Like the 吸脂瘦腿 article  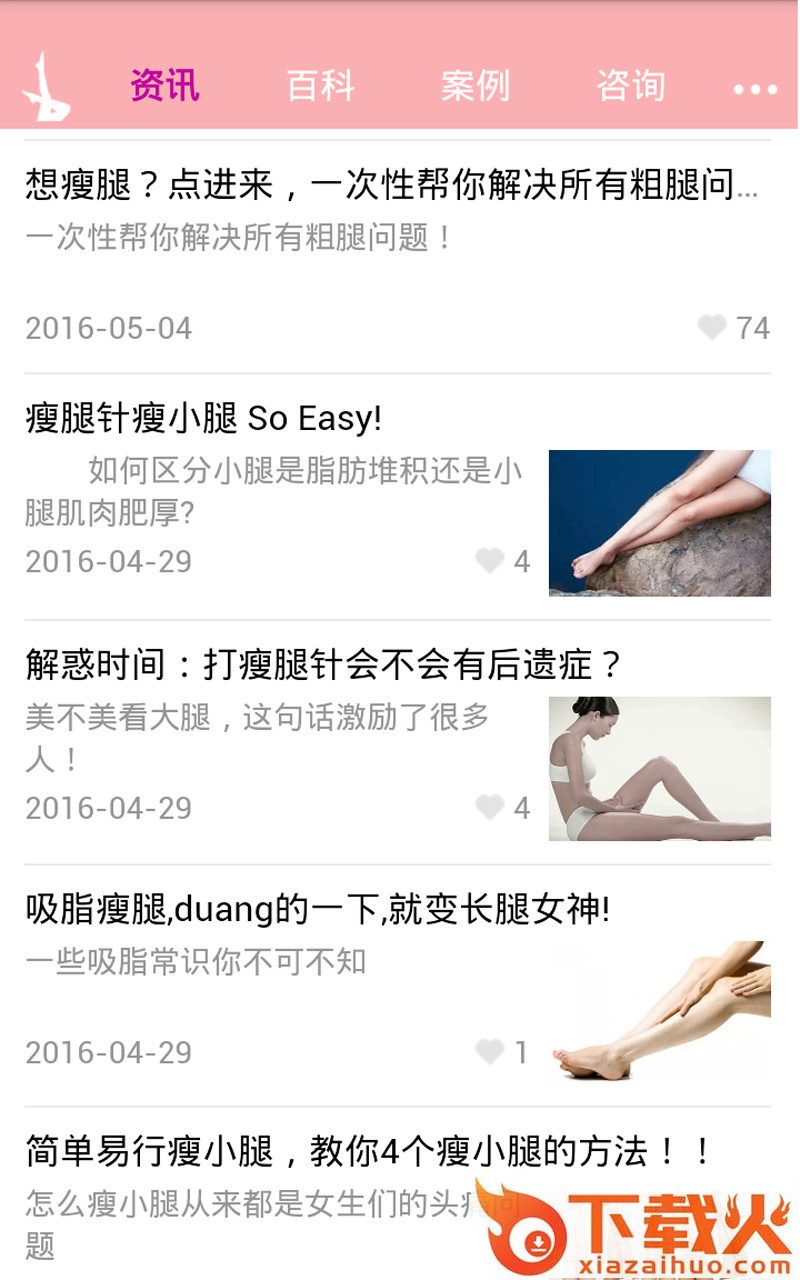(489, 1051)
